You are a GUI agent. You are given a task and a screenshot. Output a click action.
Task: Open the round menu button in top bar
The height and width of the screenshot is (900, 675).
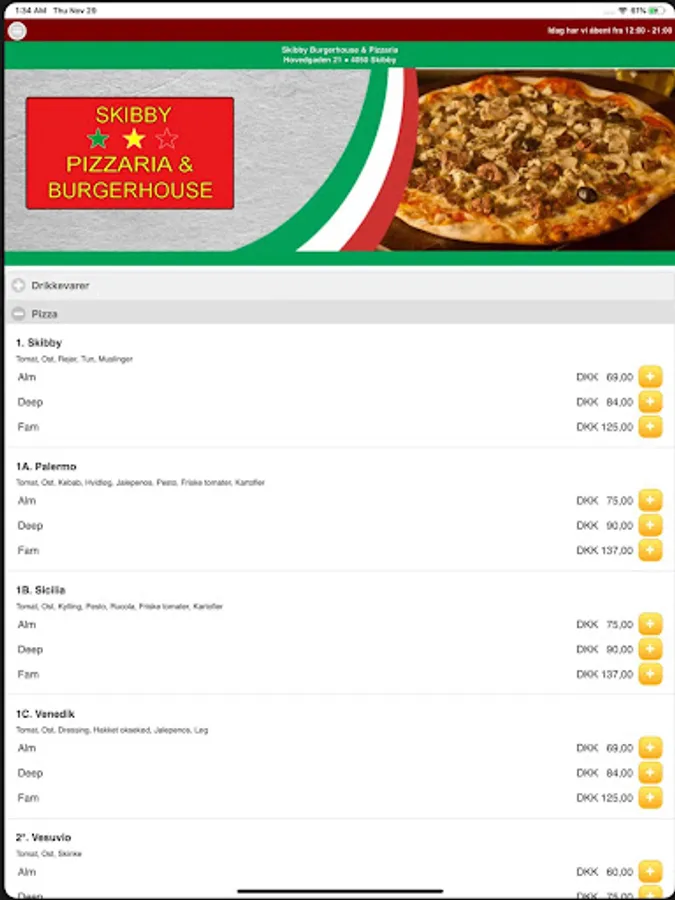pyautogui.click(x=17, y=31)
